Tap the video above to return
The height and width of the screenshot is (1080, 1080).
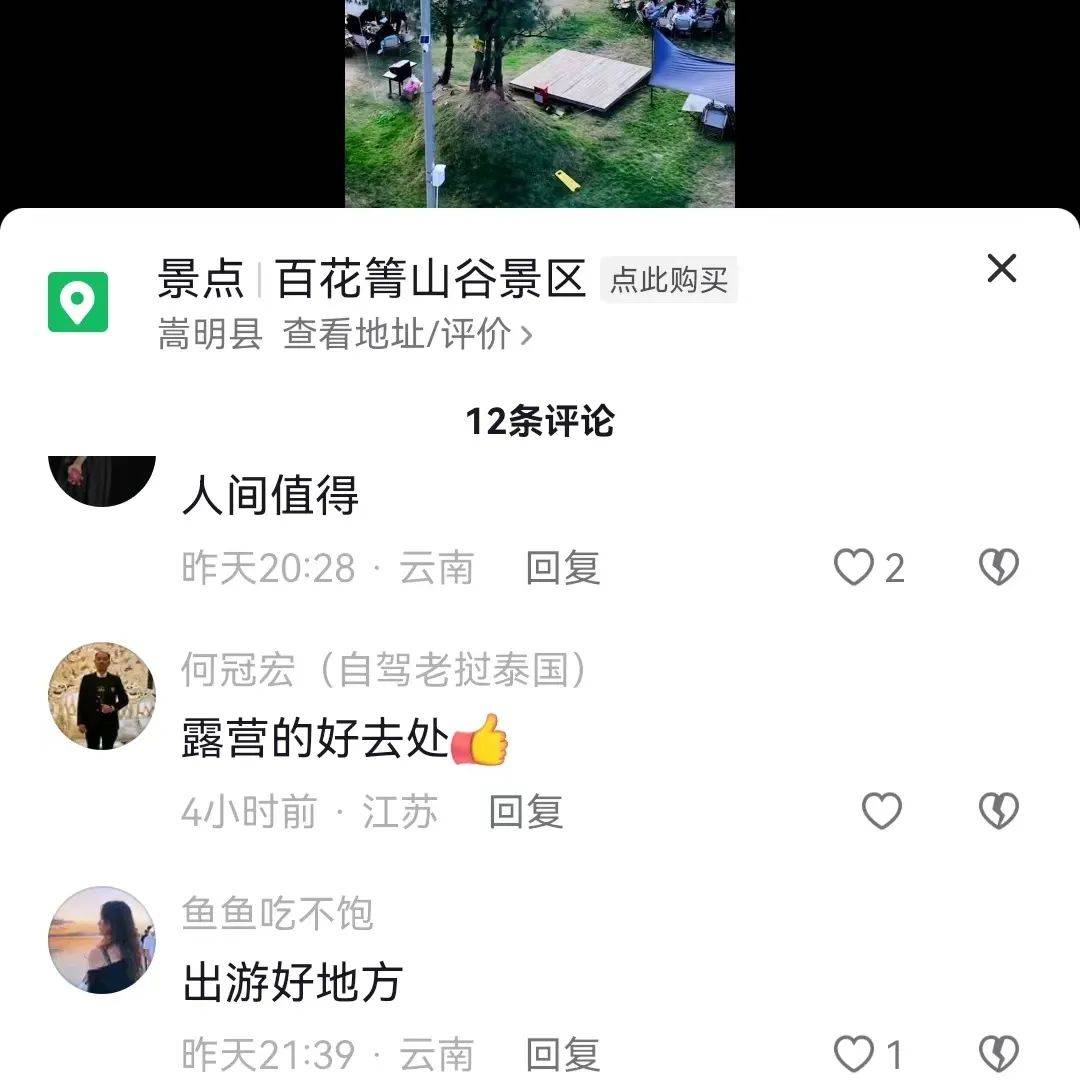point(540,100)
